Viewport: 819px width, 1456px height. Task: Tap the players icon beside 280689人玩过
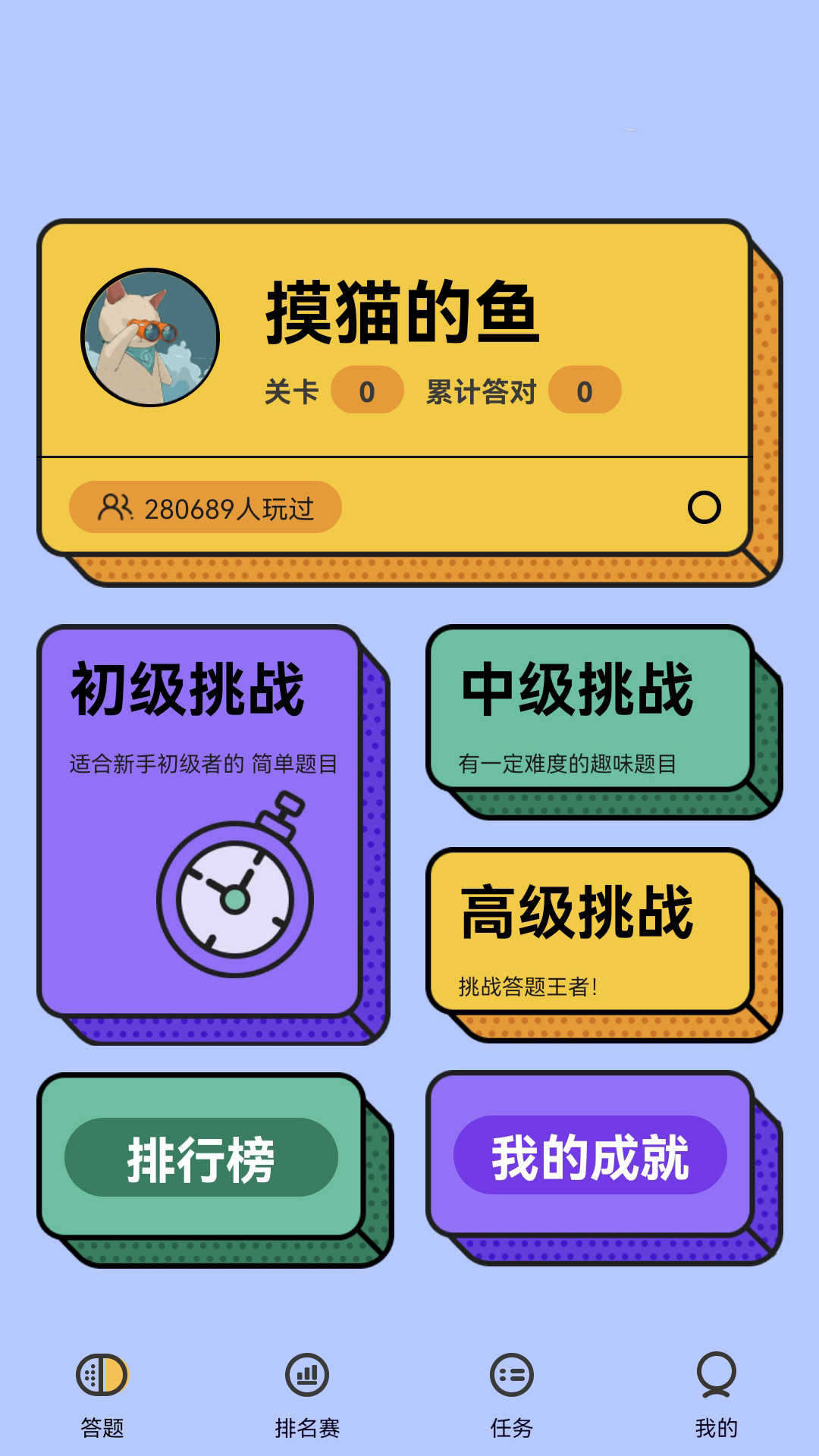[115, 506]
